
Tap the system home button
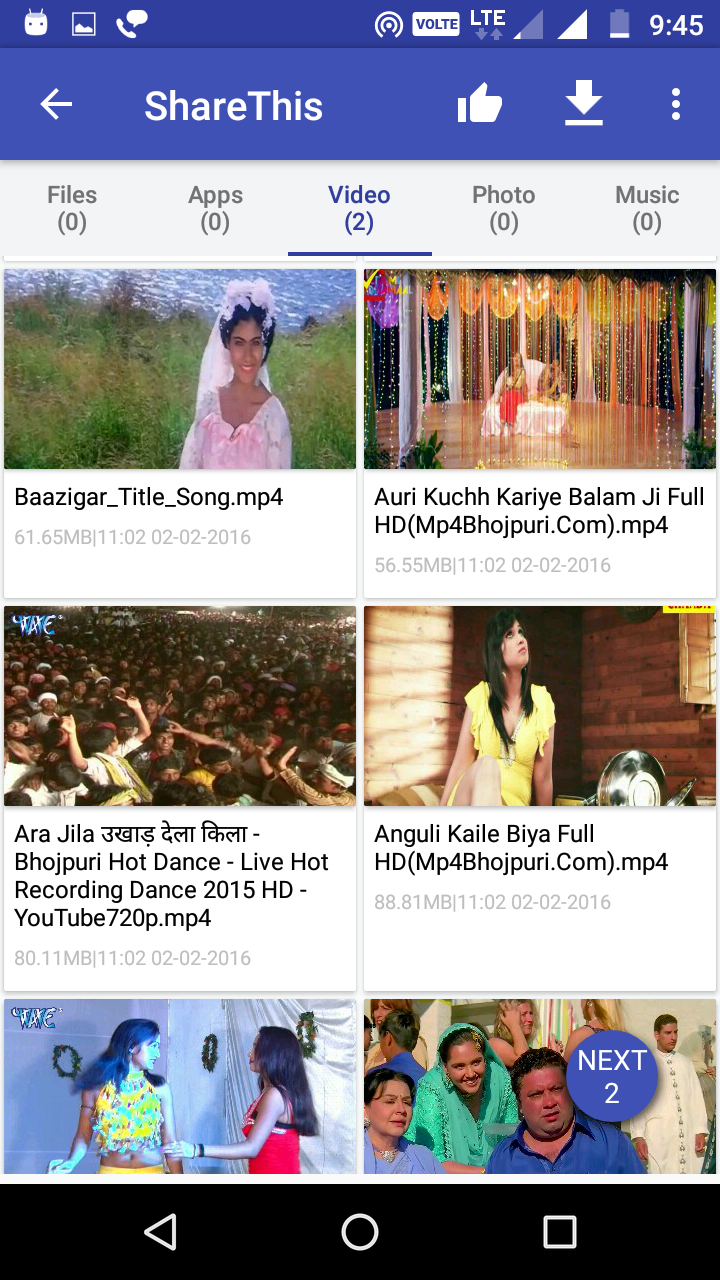tap(360, 1232)
